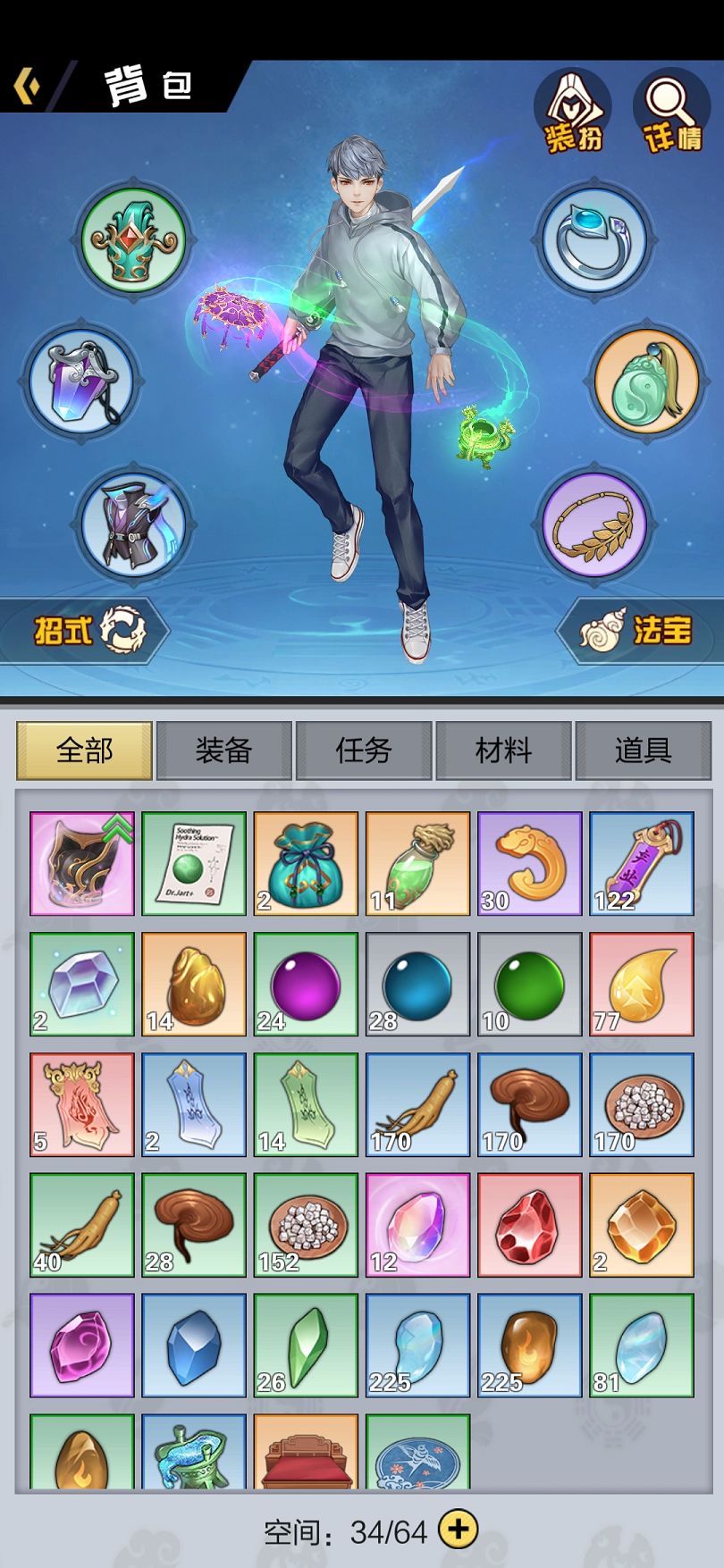Open the 法宝 treasures panel
Image resolution: width=724 pixels, height=1568 pixels.
[637, 631]
